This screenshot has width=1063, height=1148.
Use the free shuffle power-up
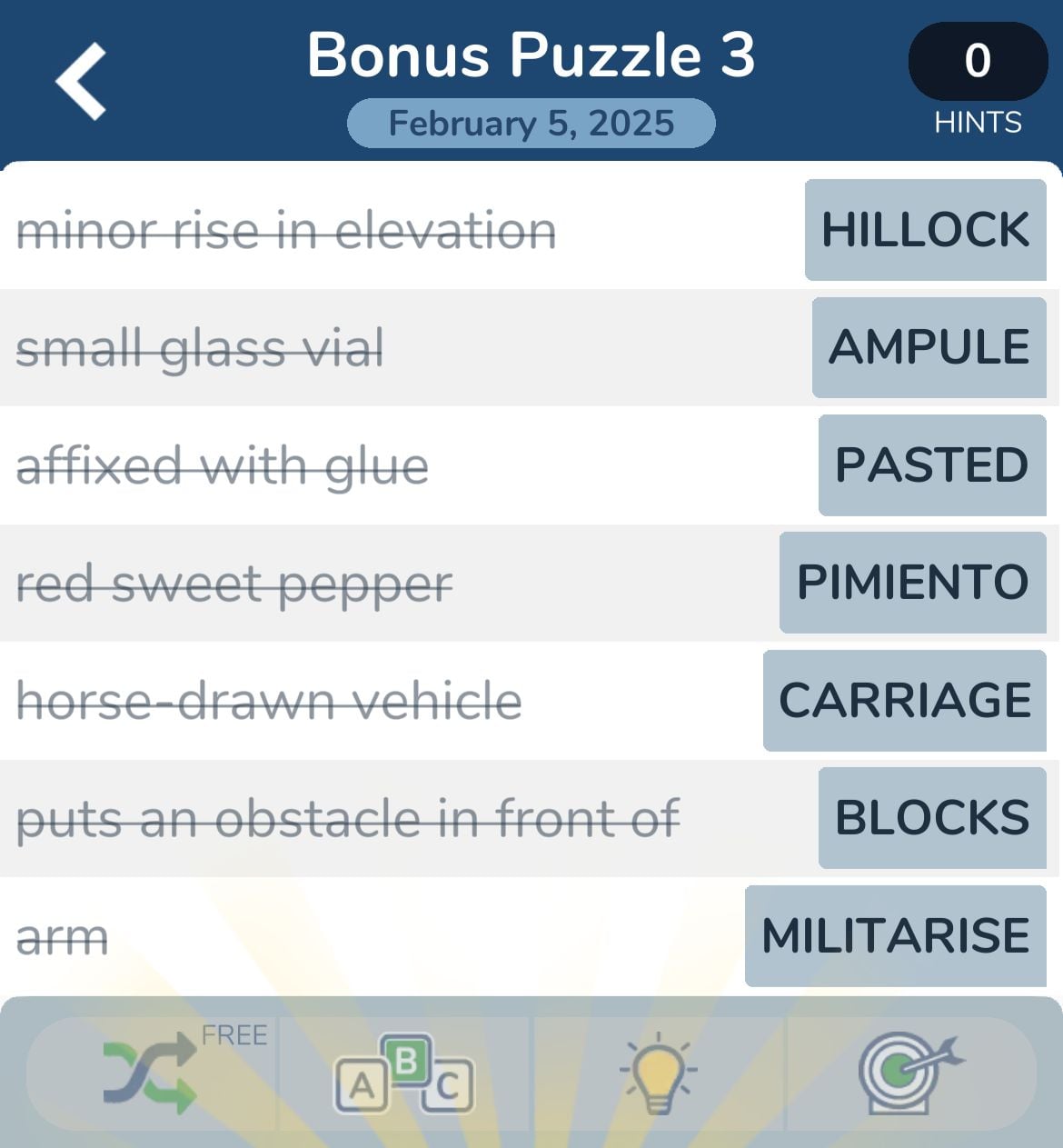click(151, 1074)
